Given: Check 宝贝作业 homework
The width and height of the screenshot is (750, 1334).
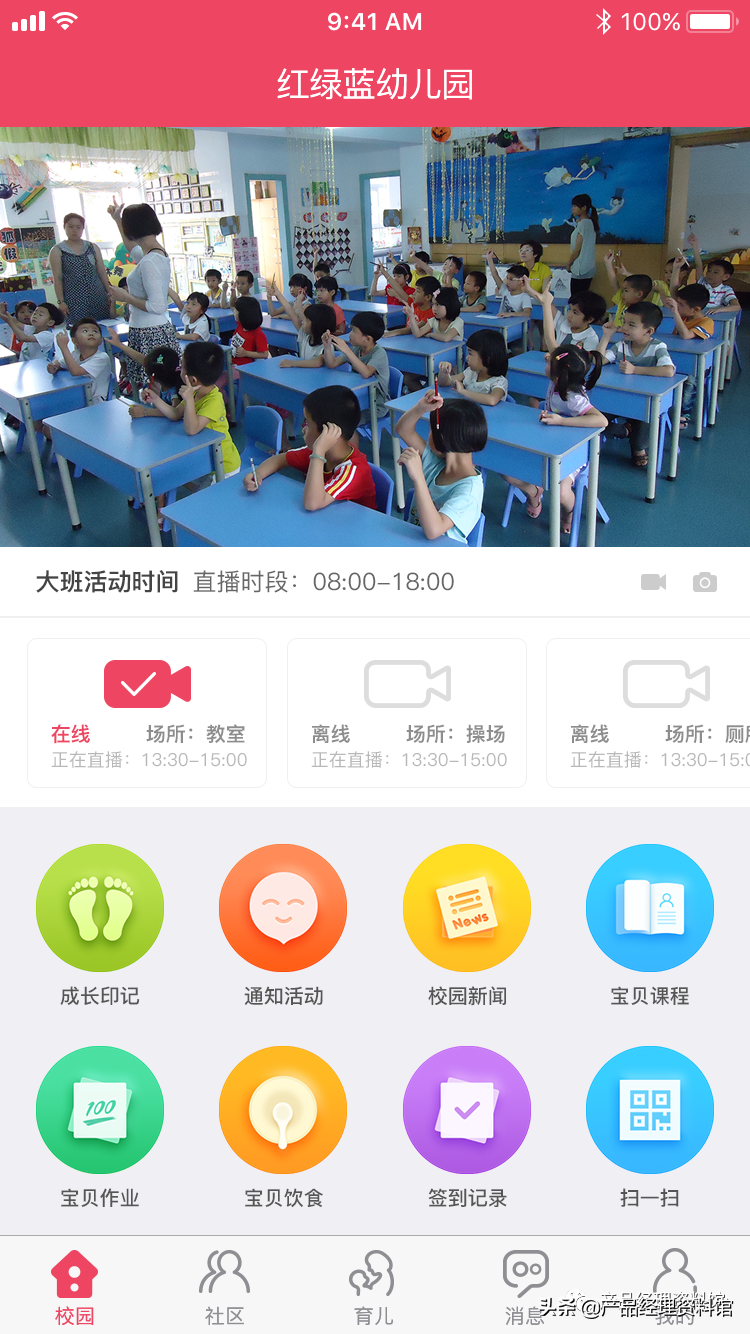Looking at the screenshot, I should click(x=100, y=1110).
